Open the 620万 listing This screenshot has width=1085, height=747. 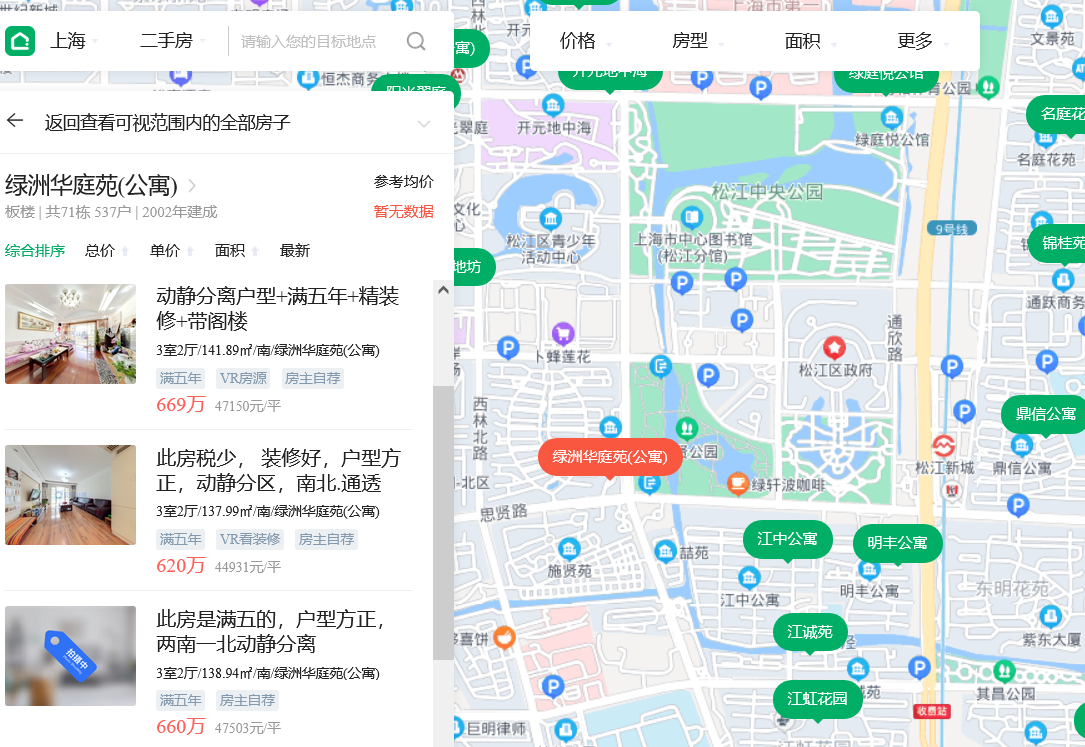[277, 470]
